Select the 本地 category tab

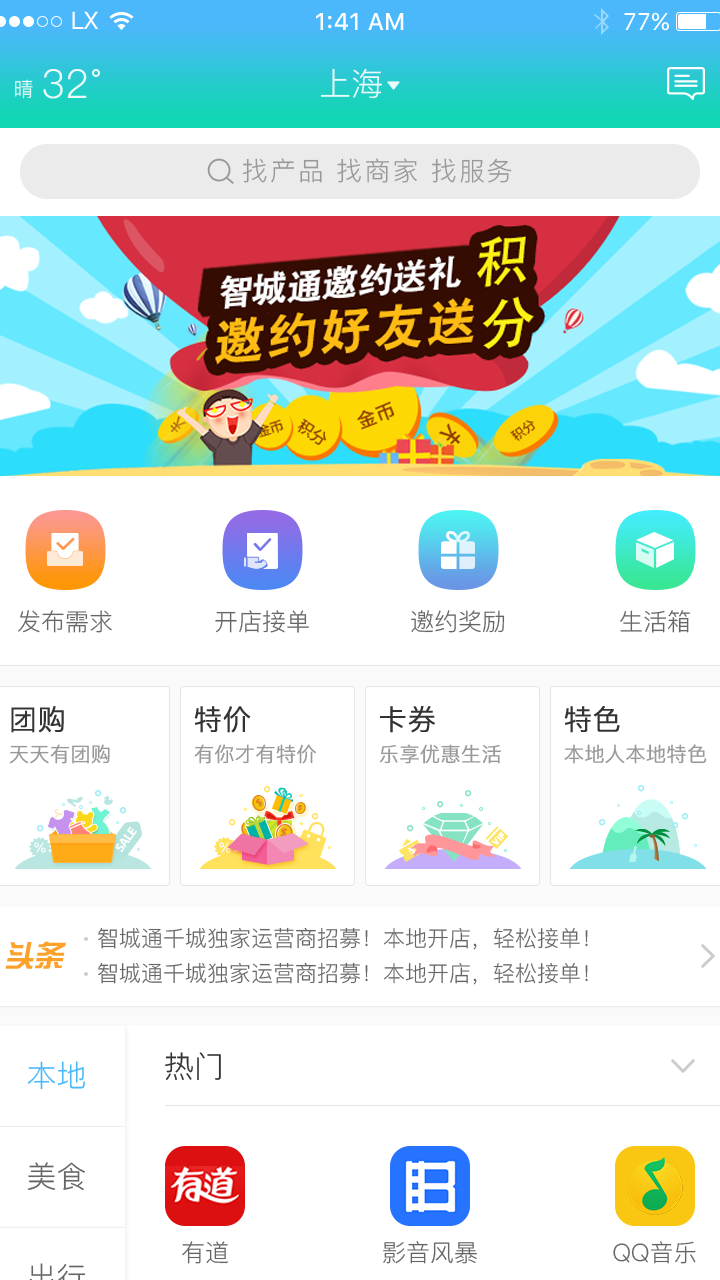57,1076
